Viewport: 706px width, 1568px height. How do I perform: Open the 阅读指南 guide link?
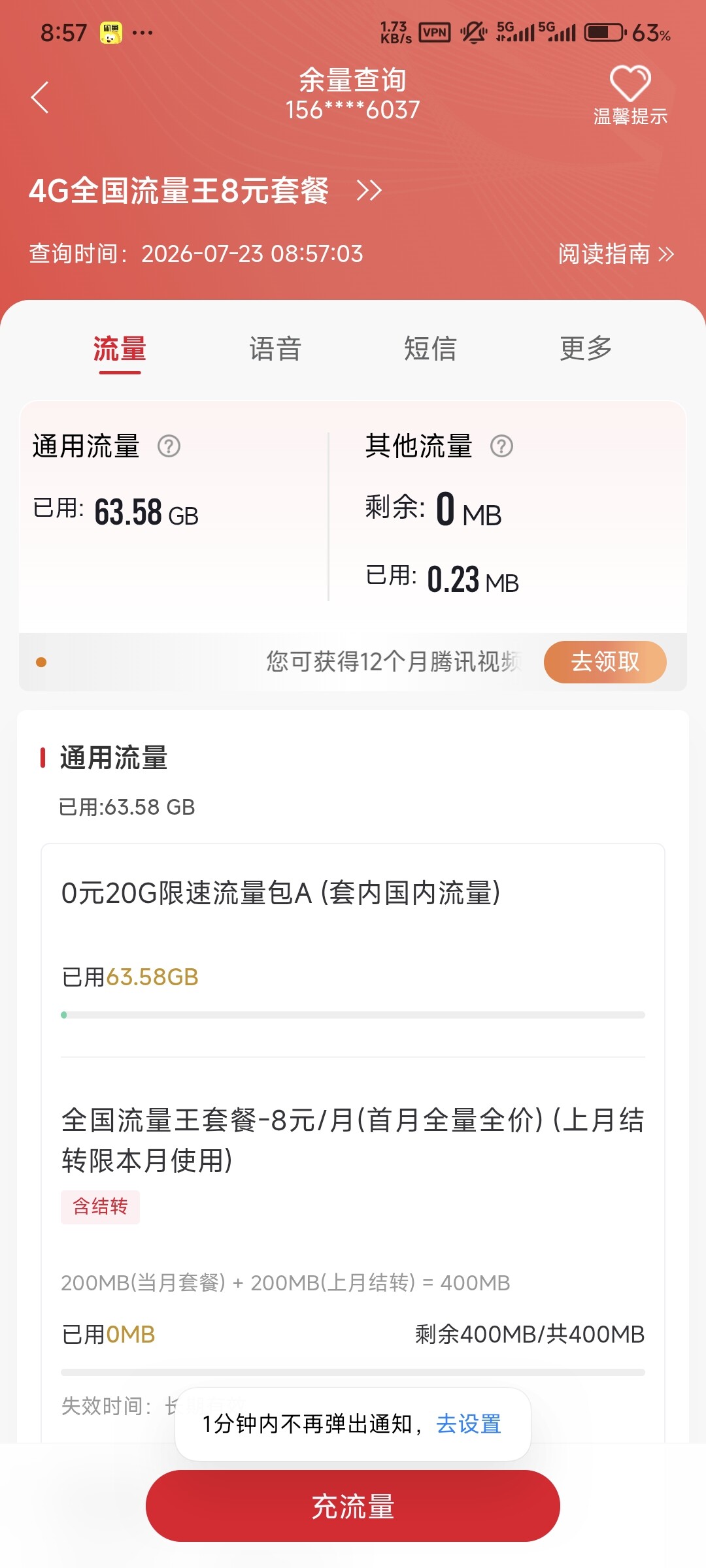616,254
